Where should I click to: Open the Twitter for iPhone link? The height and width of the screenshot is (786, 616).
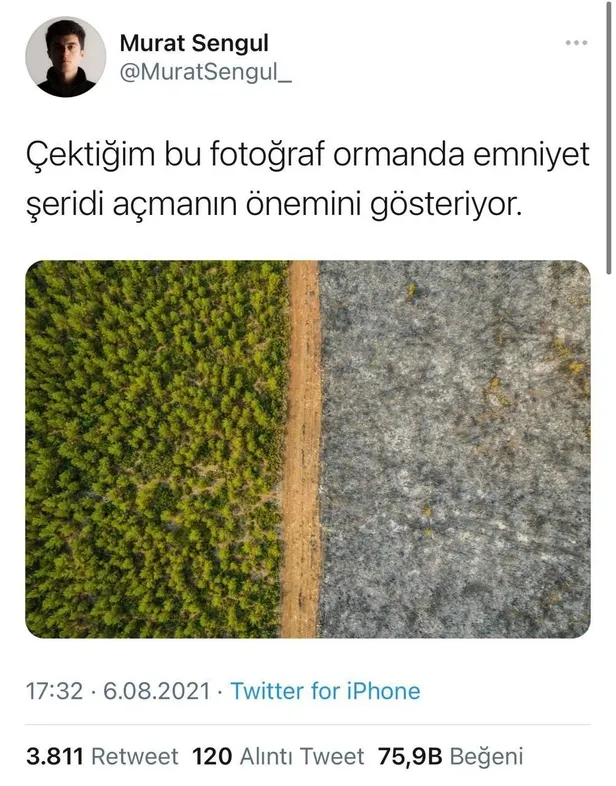(325, 691)
